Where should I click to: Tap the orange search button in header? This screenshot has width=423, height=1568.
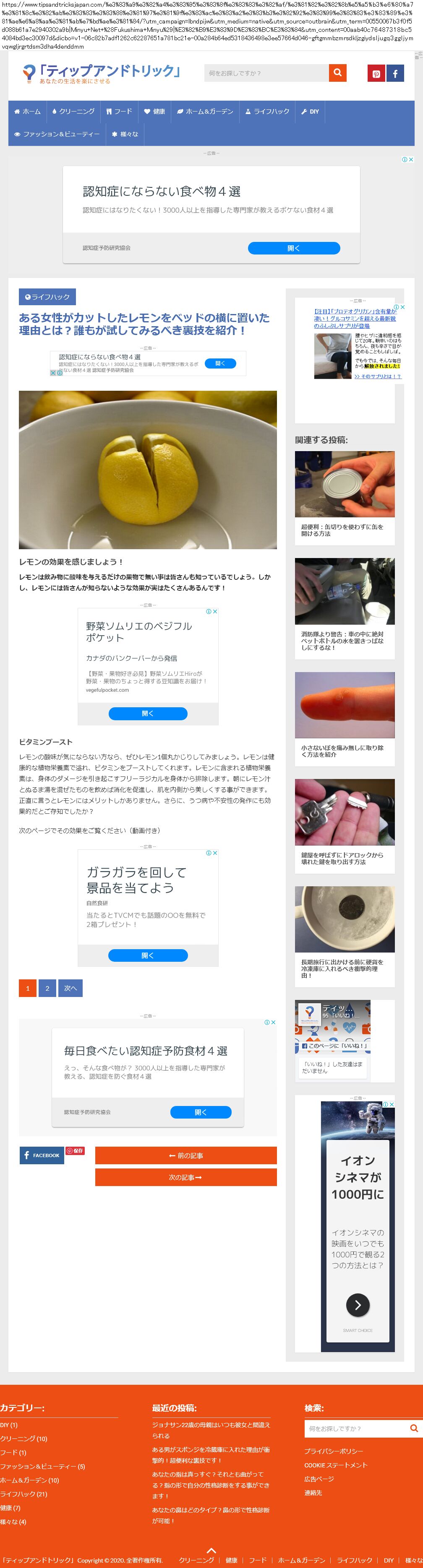[x=337, y=73]
